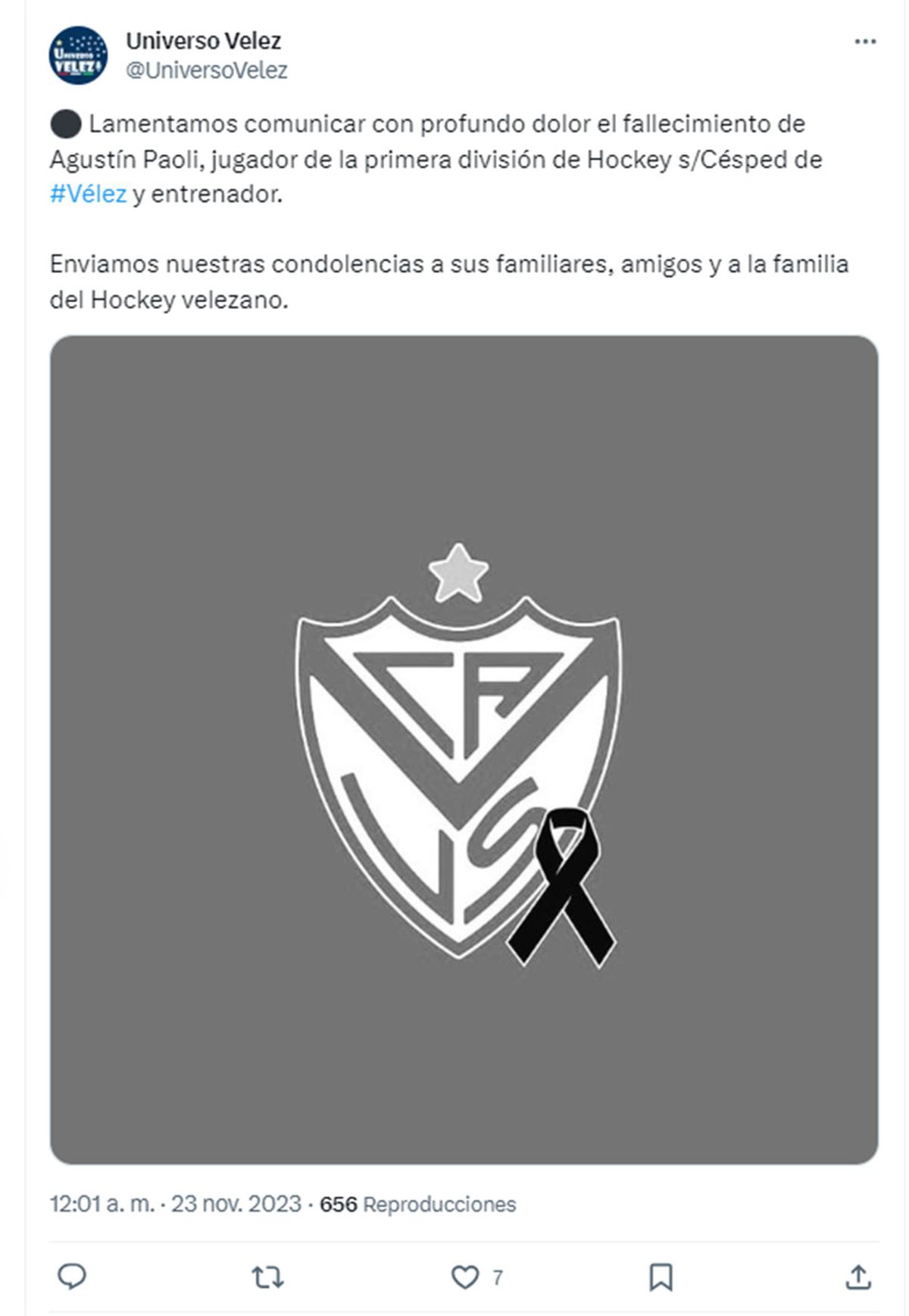Like the condolence tweet
The width and height of the screenshot is (909, 1316).
(x=465, y=1277)
